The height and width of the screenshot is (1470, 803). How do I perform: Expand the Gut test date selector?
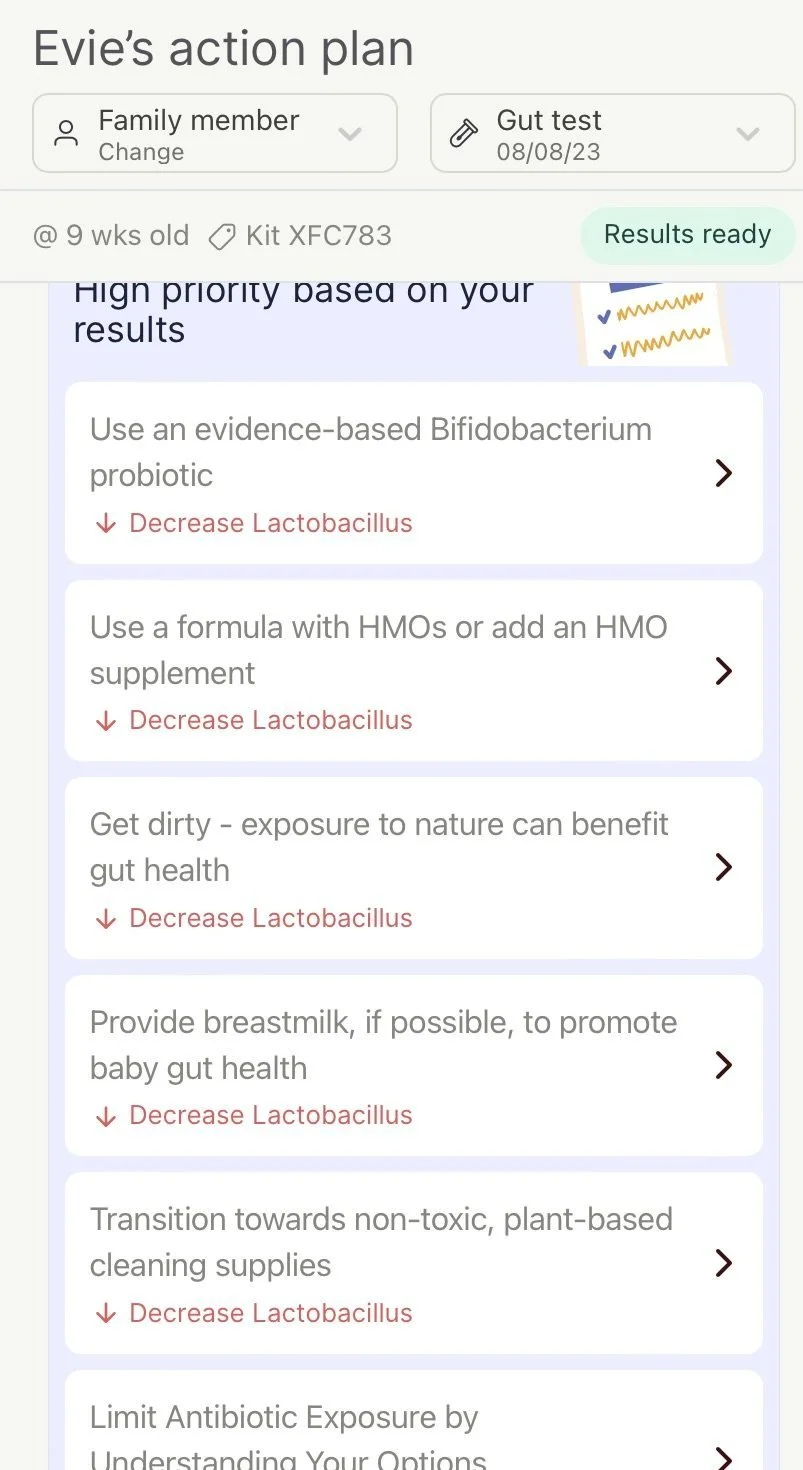612,134
